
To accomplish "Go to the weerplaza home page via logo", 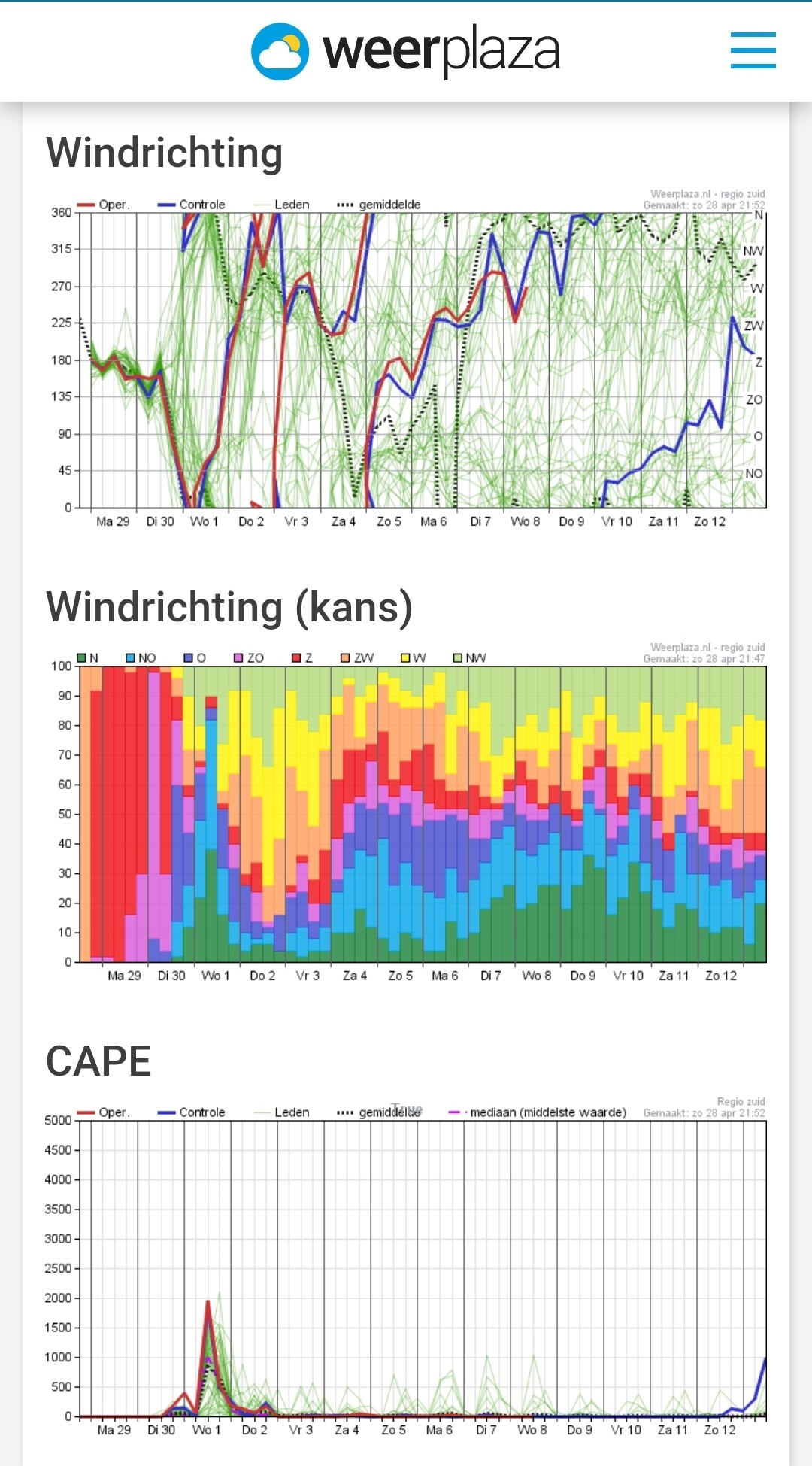I will [x=405, y=51].
